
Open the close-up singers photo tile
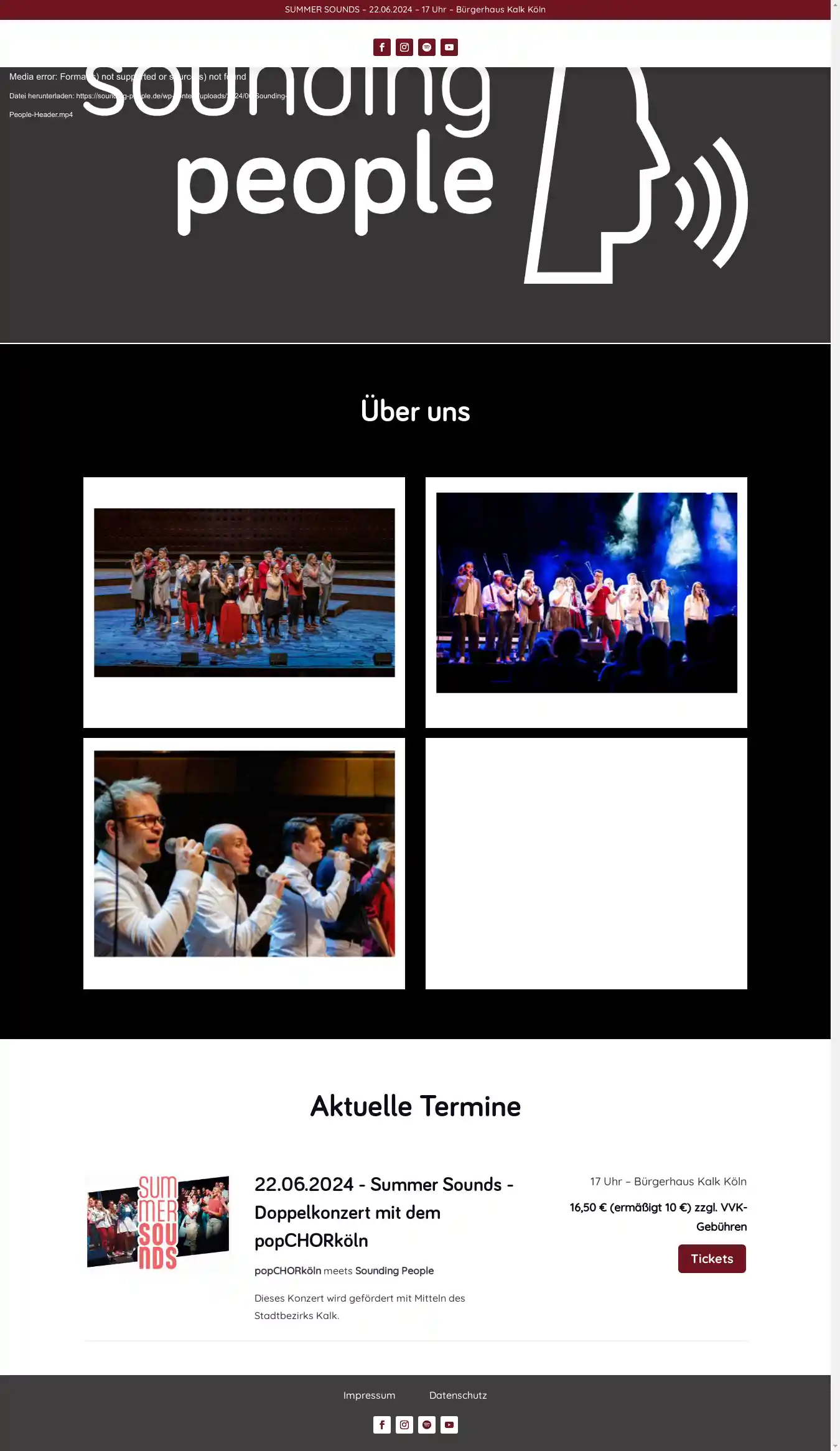[244, 854]
